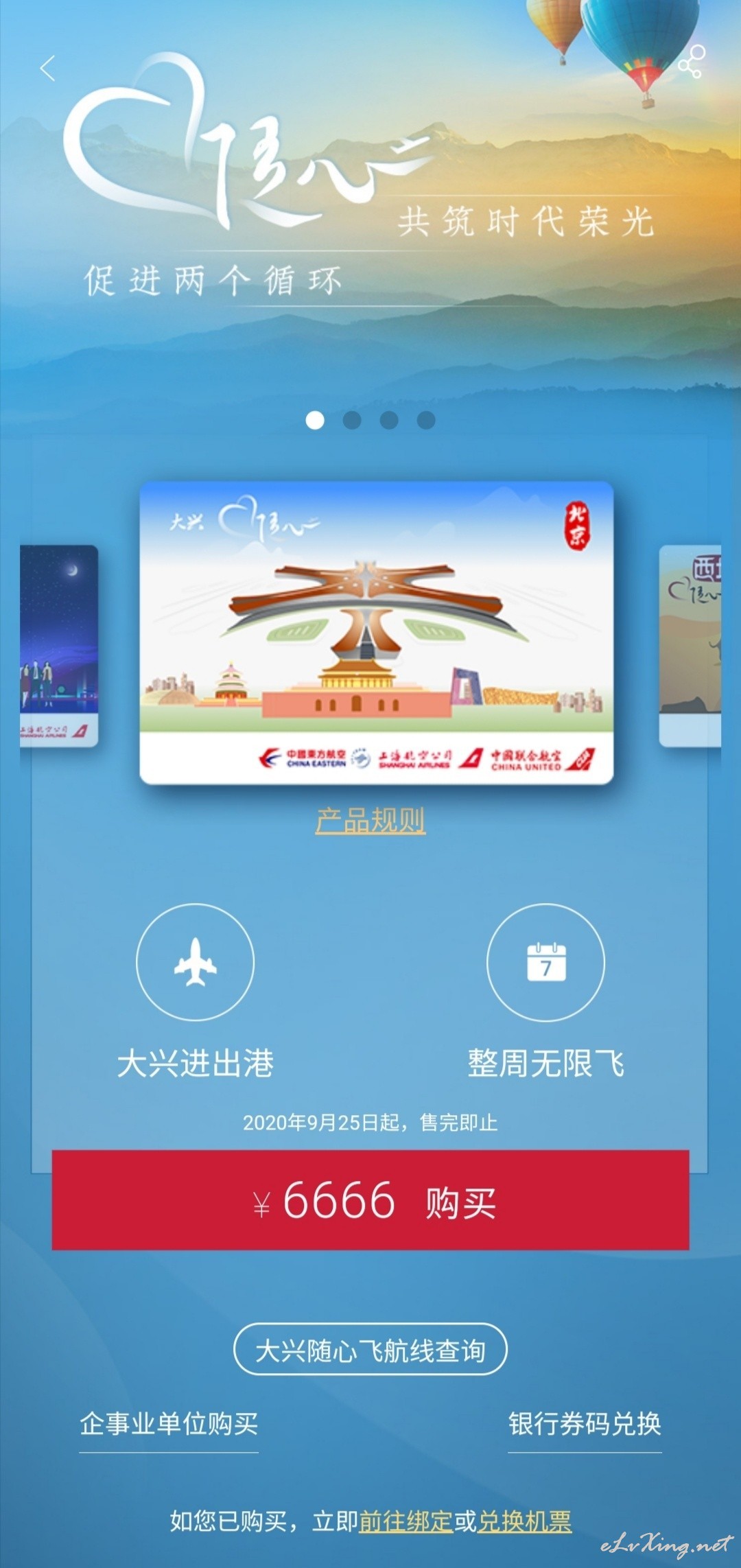741x1568 pixels.
Task: Open 大兴随心飞航线查询
Action: point(370,1350)
